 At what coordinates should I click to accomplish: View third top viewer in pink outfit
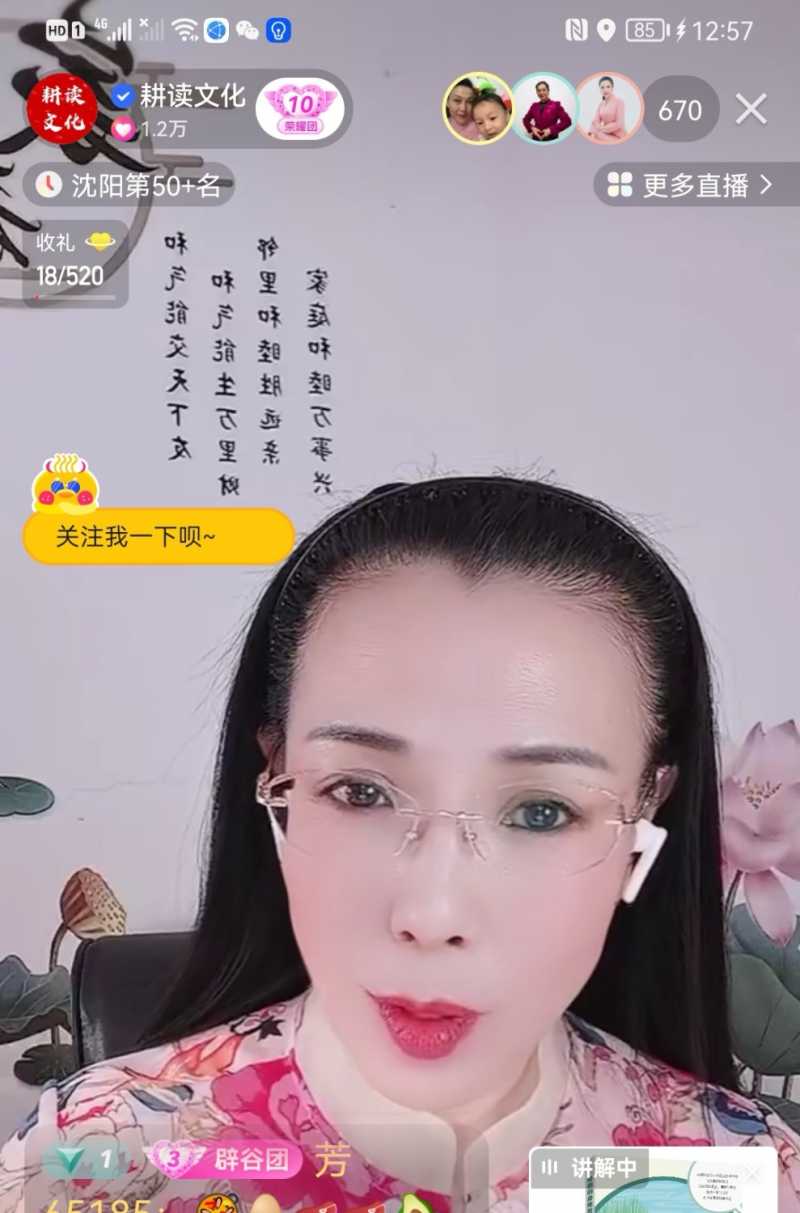click(x=609, y=109)
